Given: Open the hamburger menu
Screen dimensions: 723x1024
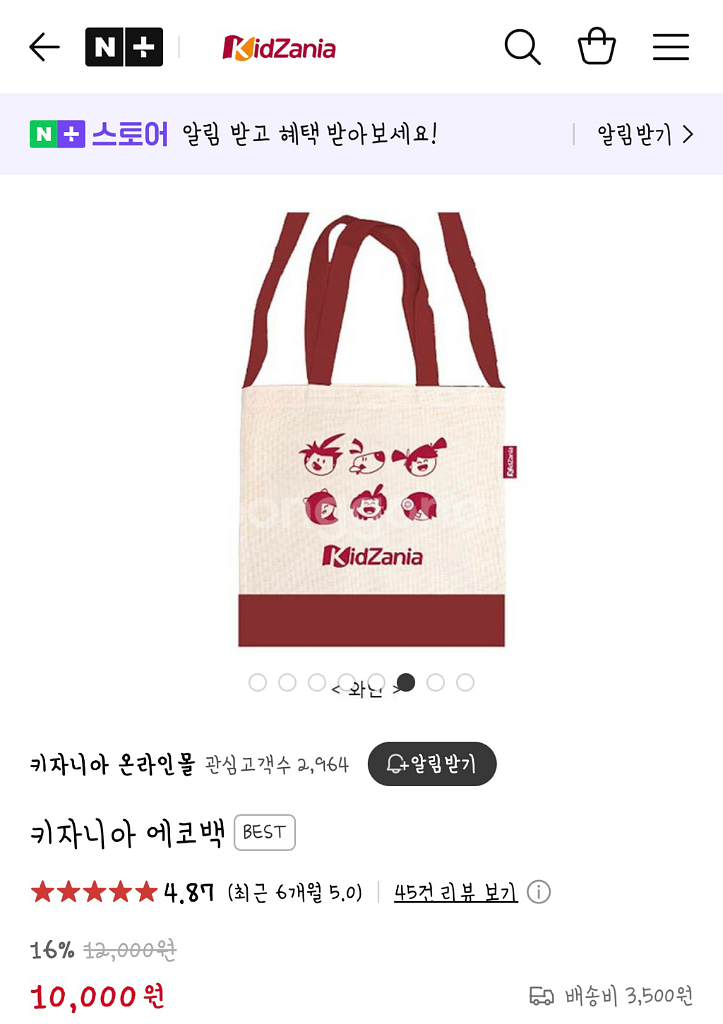Looking at the screenshot, I should [671, 47].
